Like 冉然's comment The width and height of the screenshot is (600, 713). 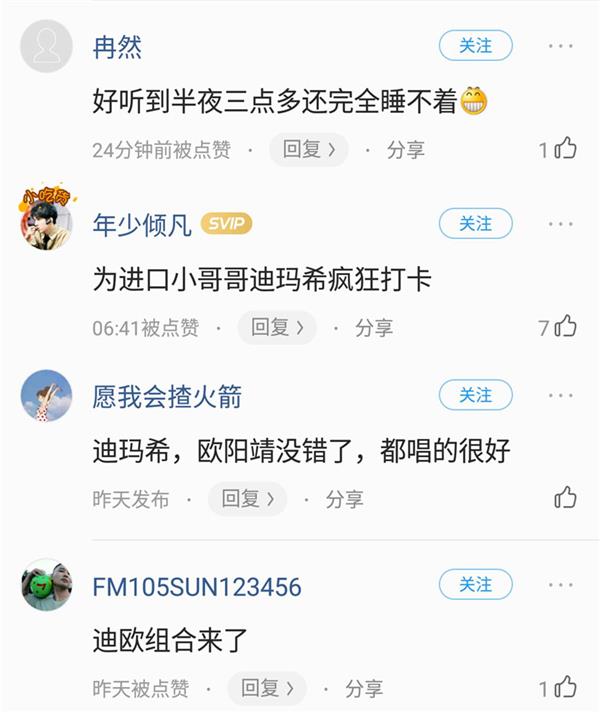564,149
